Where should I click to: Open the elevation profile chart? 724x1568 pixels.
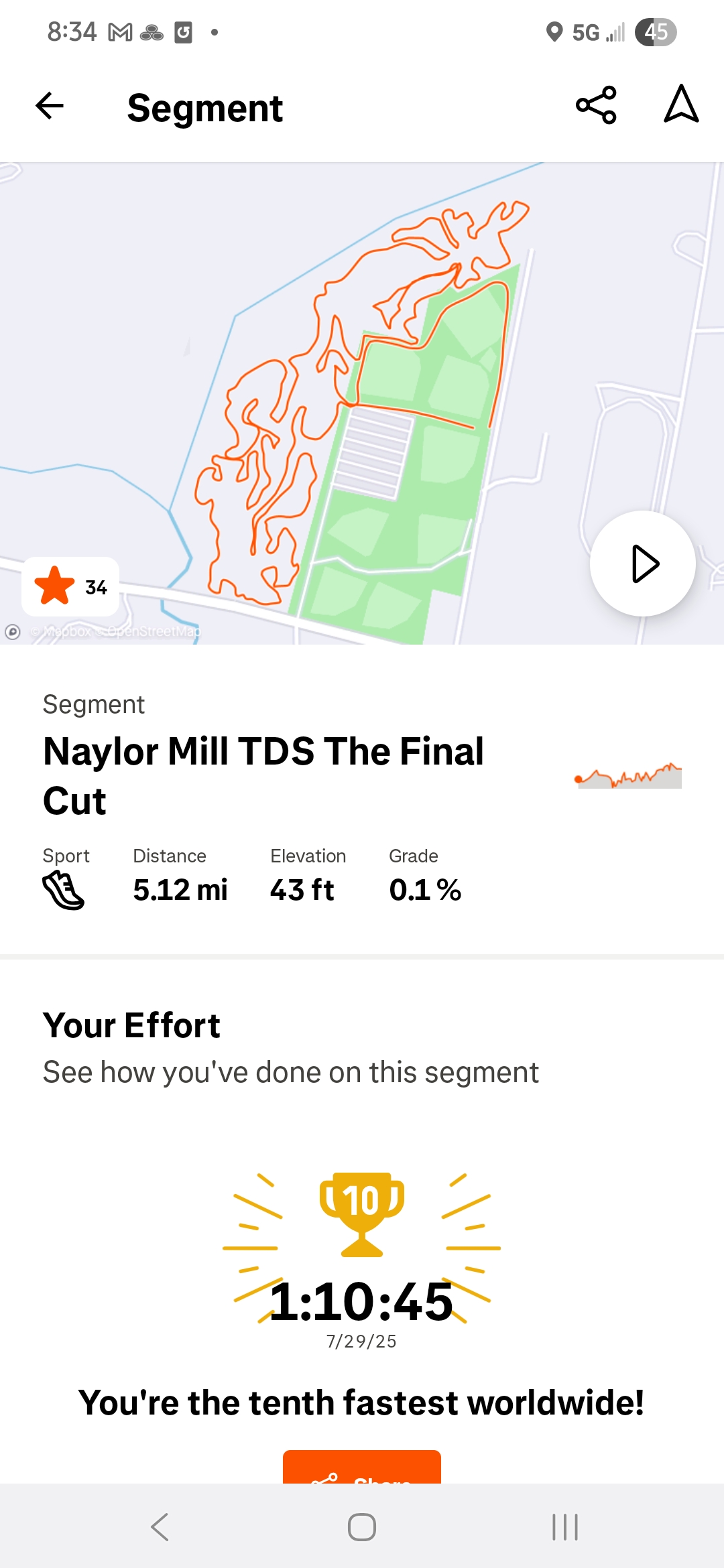point(628,775)
